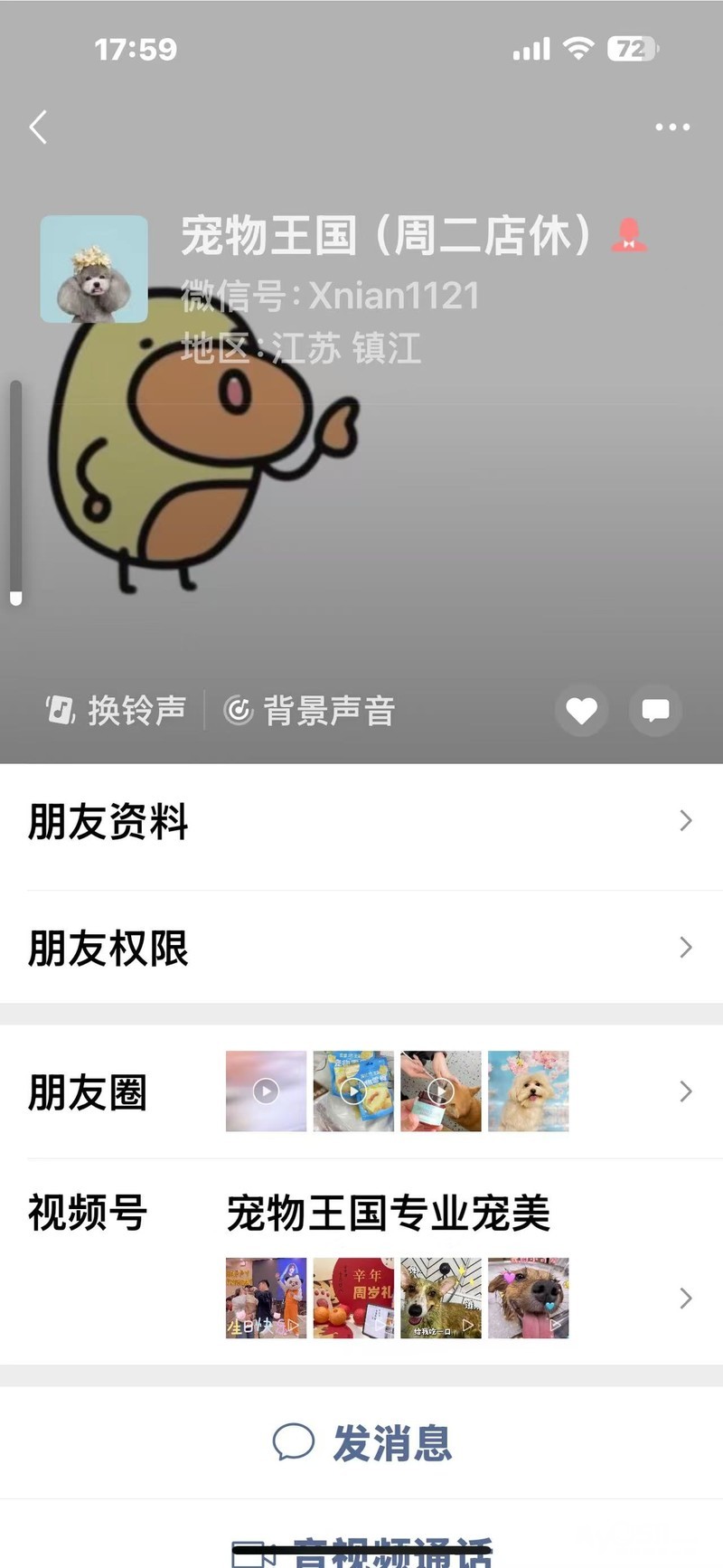This screenshot has height=1568, width=723.
Task: Open the speech bubble comment icon
Action: (x=655, y=711)
